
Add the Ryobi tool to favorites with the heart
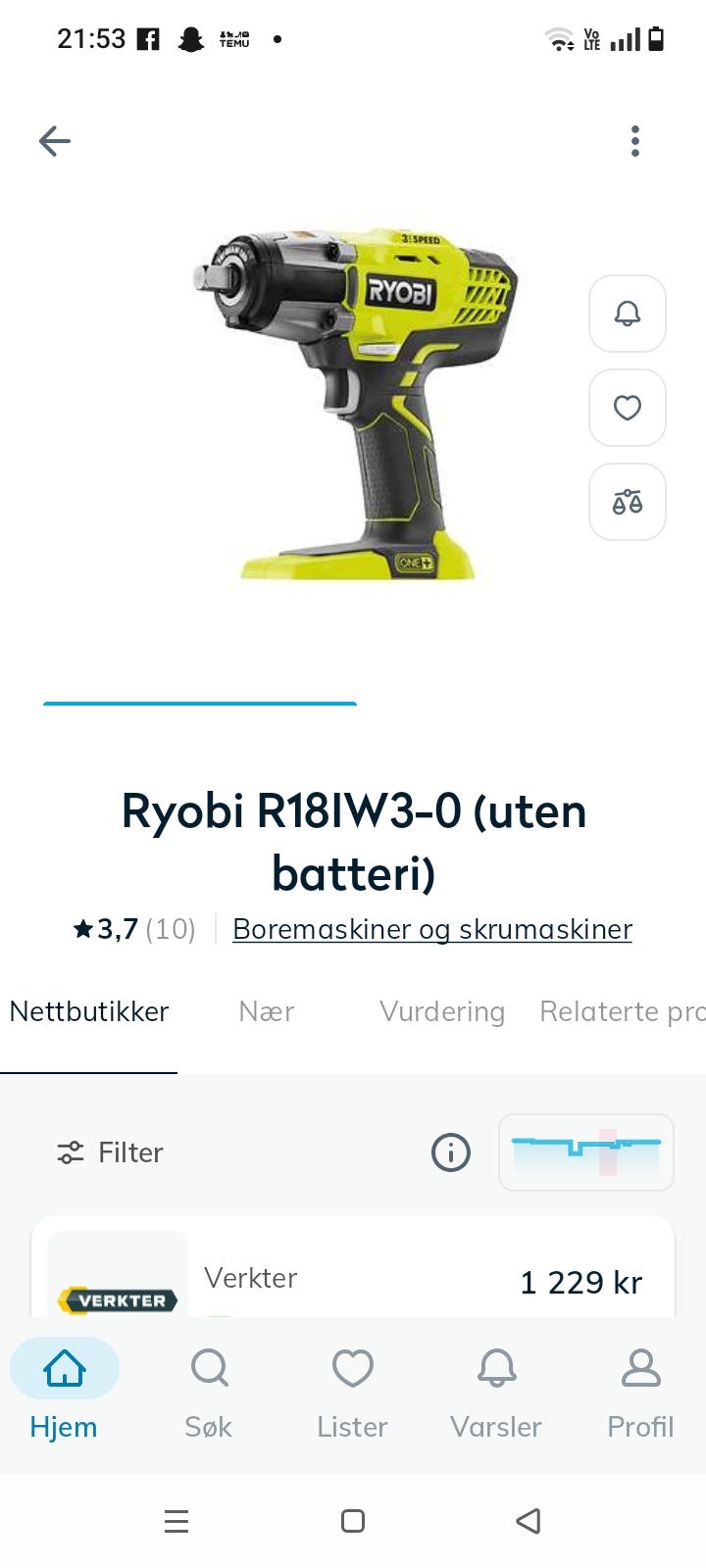[628, 408]
